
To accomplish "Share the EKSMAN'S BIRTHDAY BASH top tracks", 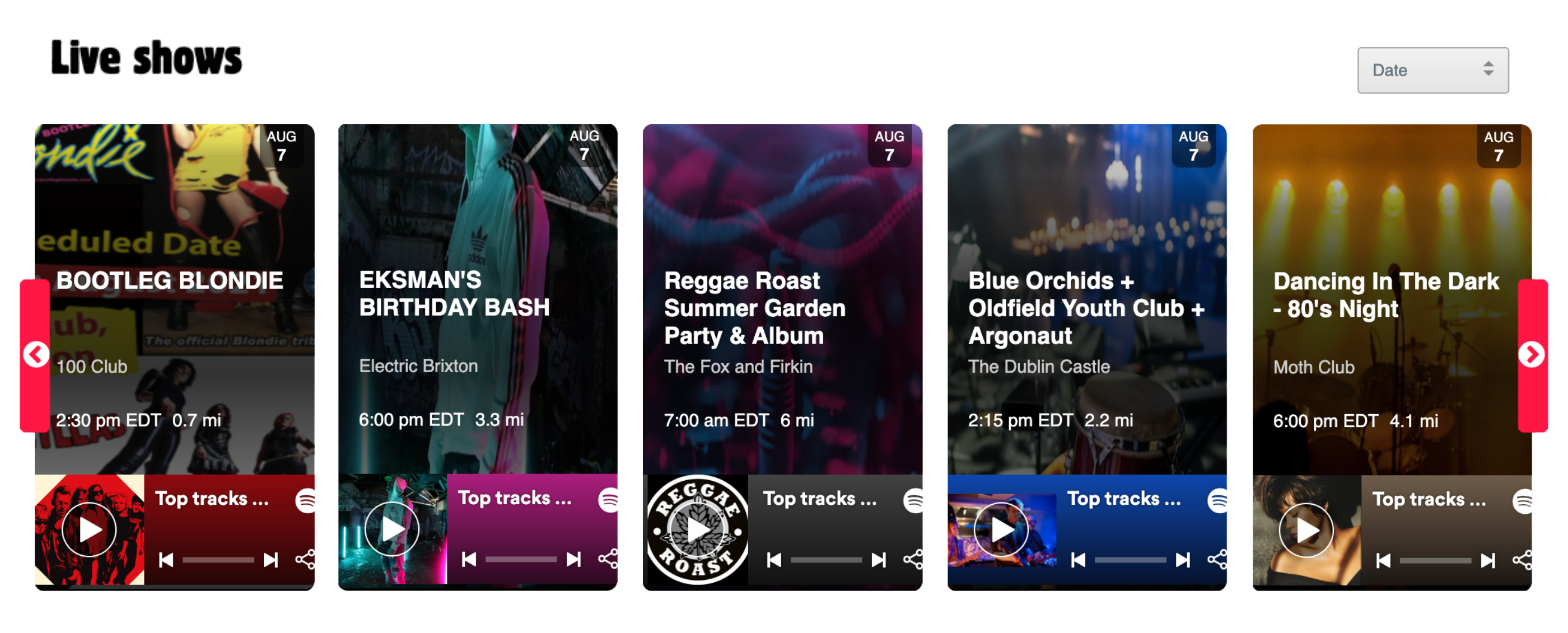I will click(608, 559).
